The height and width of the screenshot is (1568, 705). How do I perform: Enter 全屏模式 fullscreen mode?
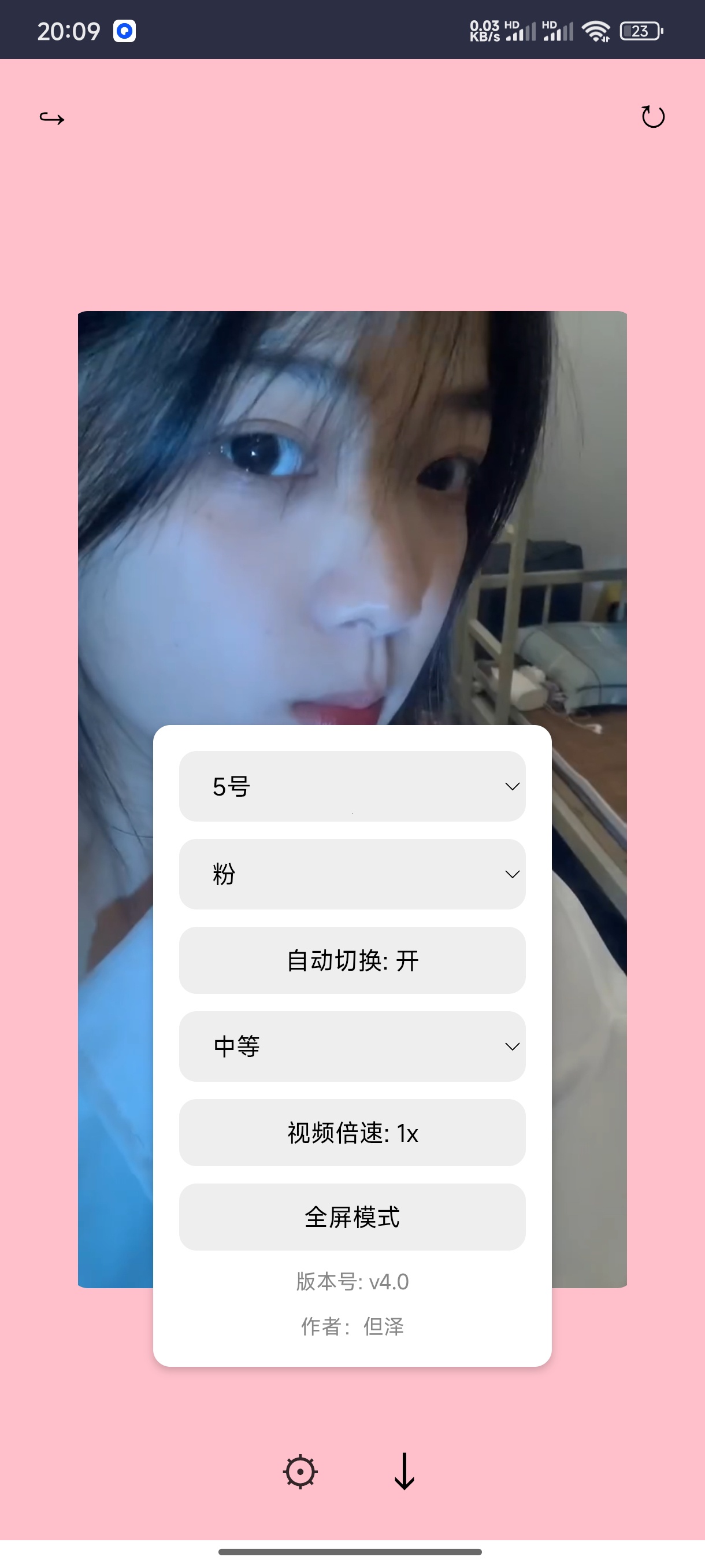(x=352, y=1217)
